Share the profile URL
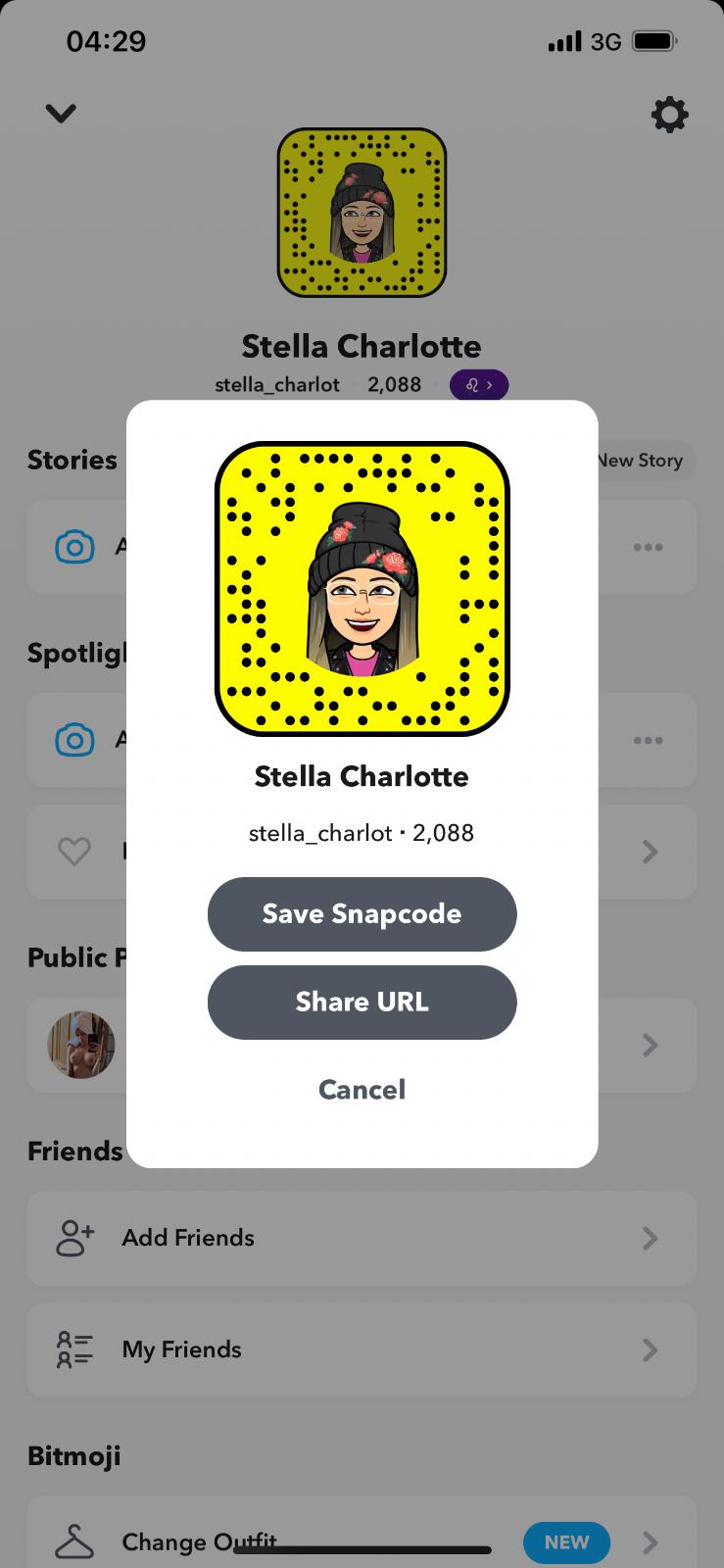724x1568 pixels. (362, 1002)
